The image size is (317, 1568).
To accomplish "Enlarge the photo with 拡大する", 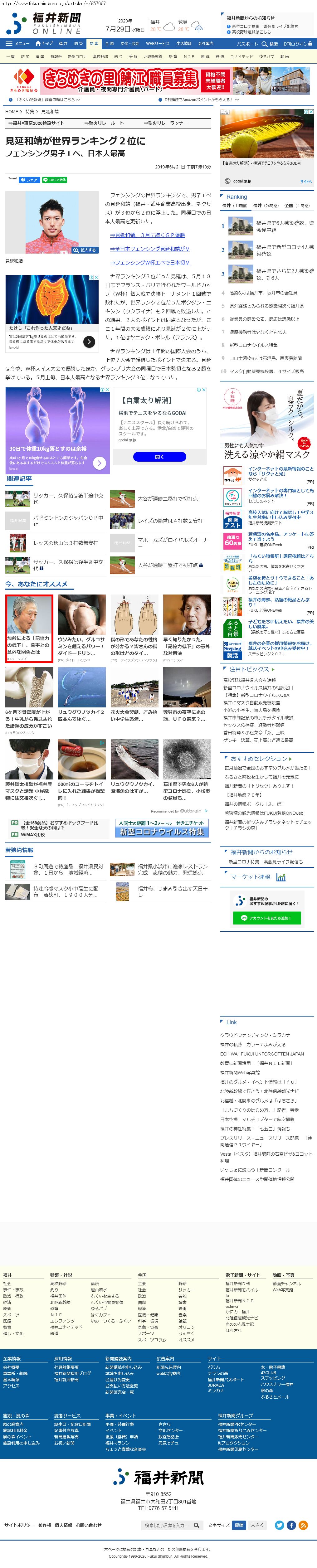I will coord(85,250).
